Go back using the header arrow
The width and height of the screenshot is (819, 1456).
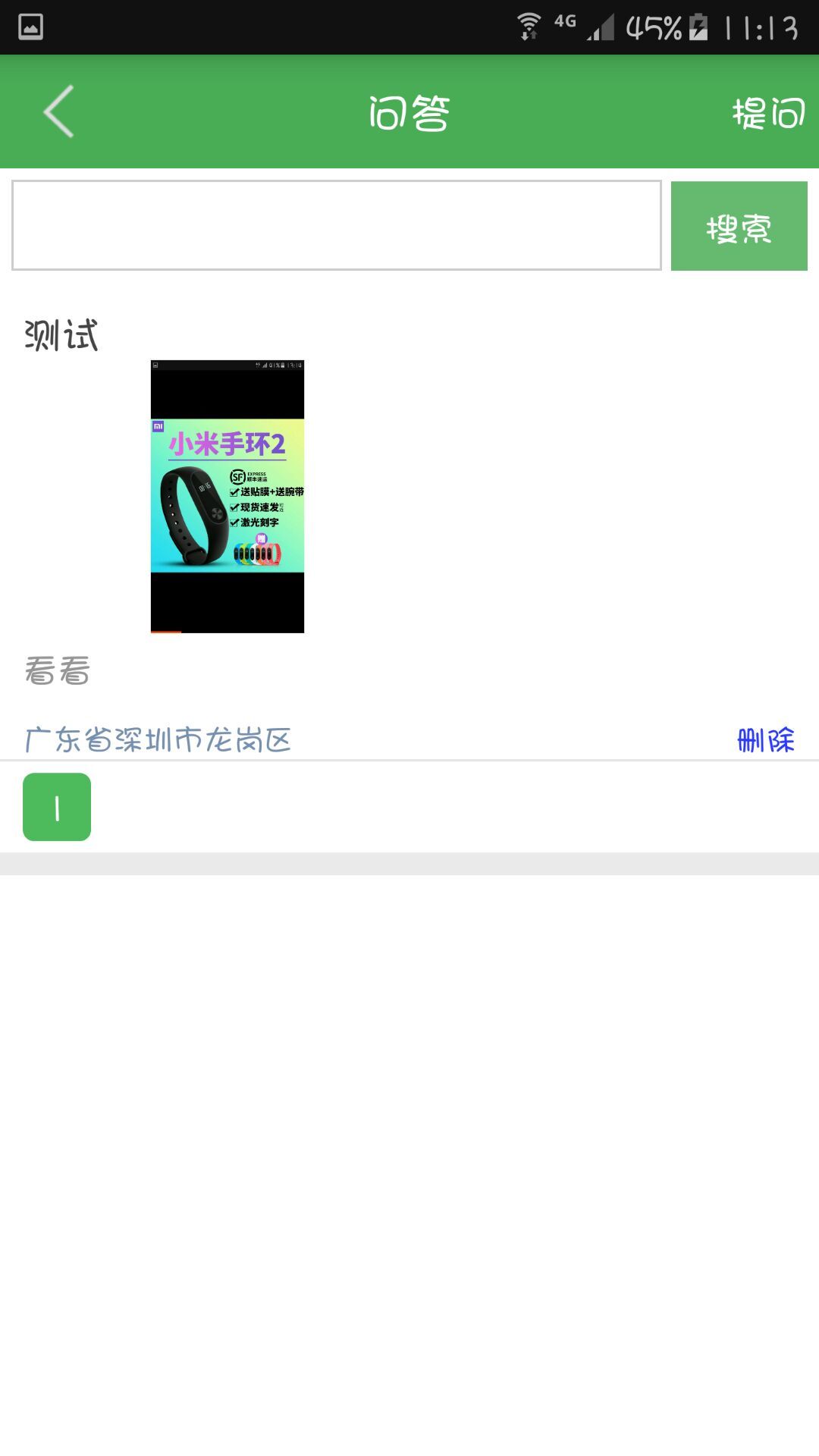coord(58,111)
